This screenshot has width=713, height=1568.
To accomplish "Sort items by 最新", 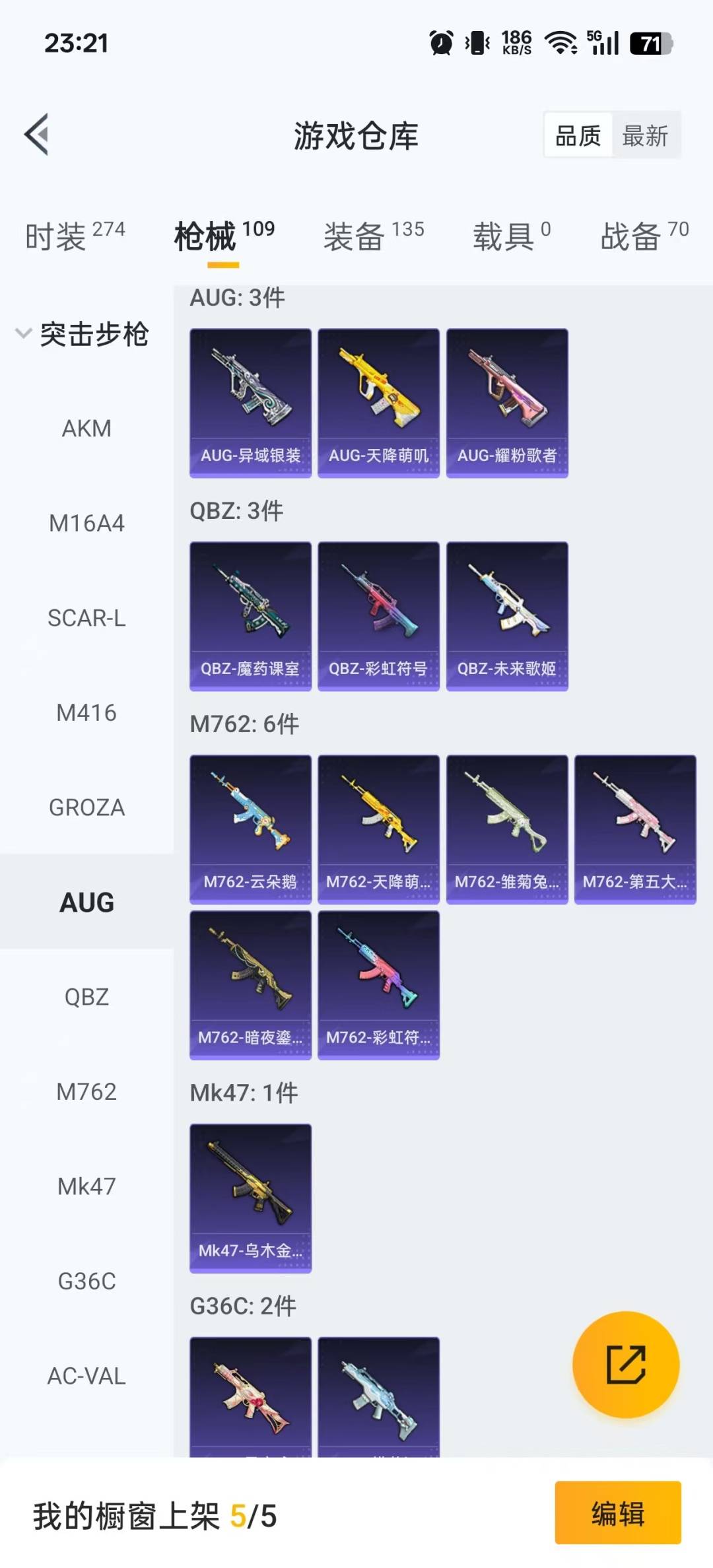I will point(645,136).
